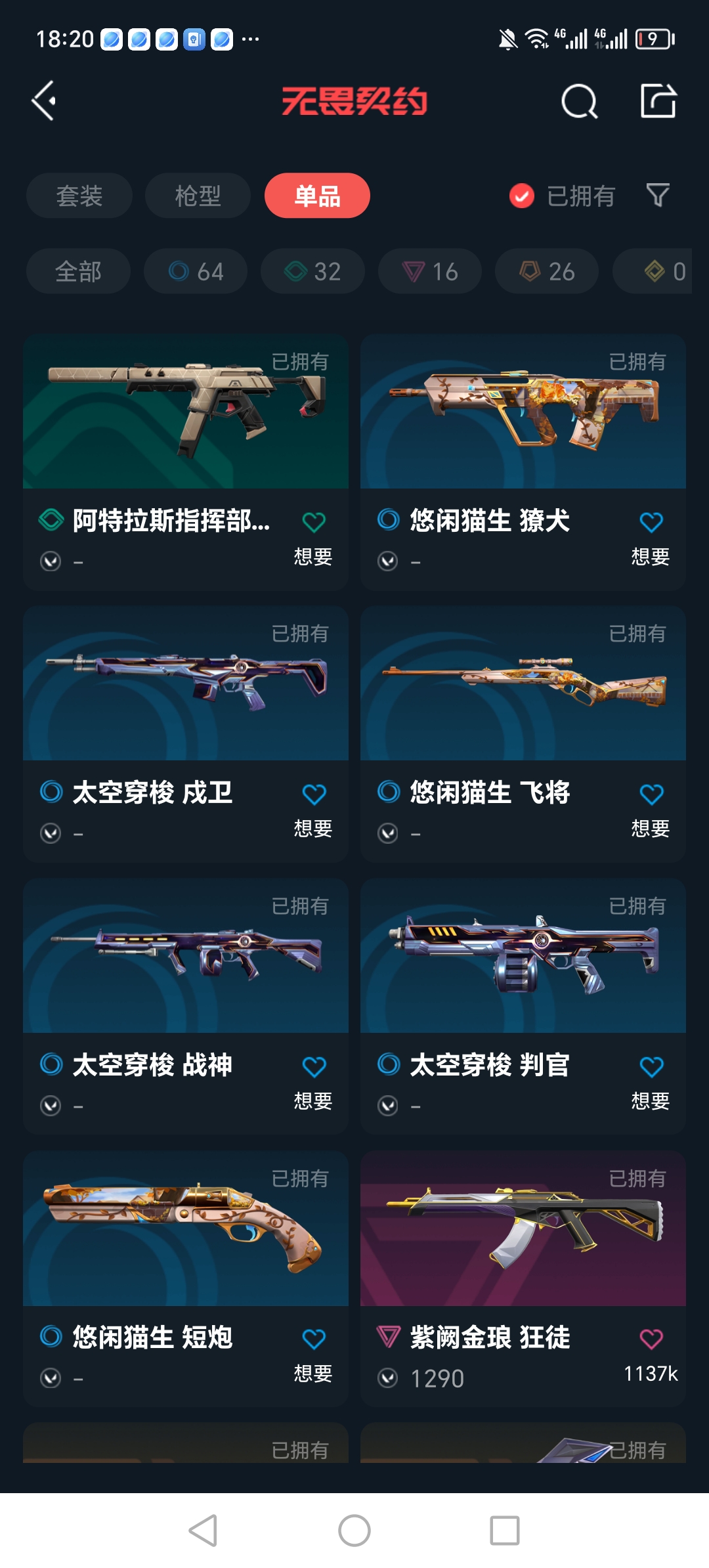Mark 悠闲猫生 飞将 as wanted with heart
The height and width of the screenshot is (1568, 709).
tap(651, 795)
